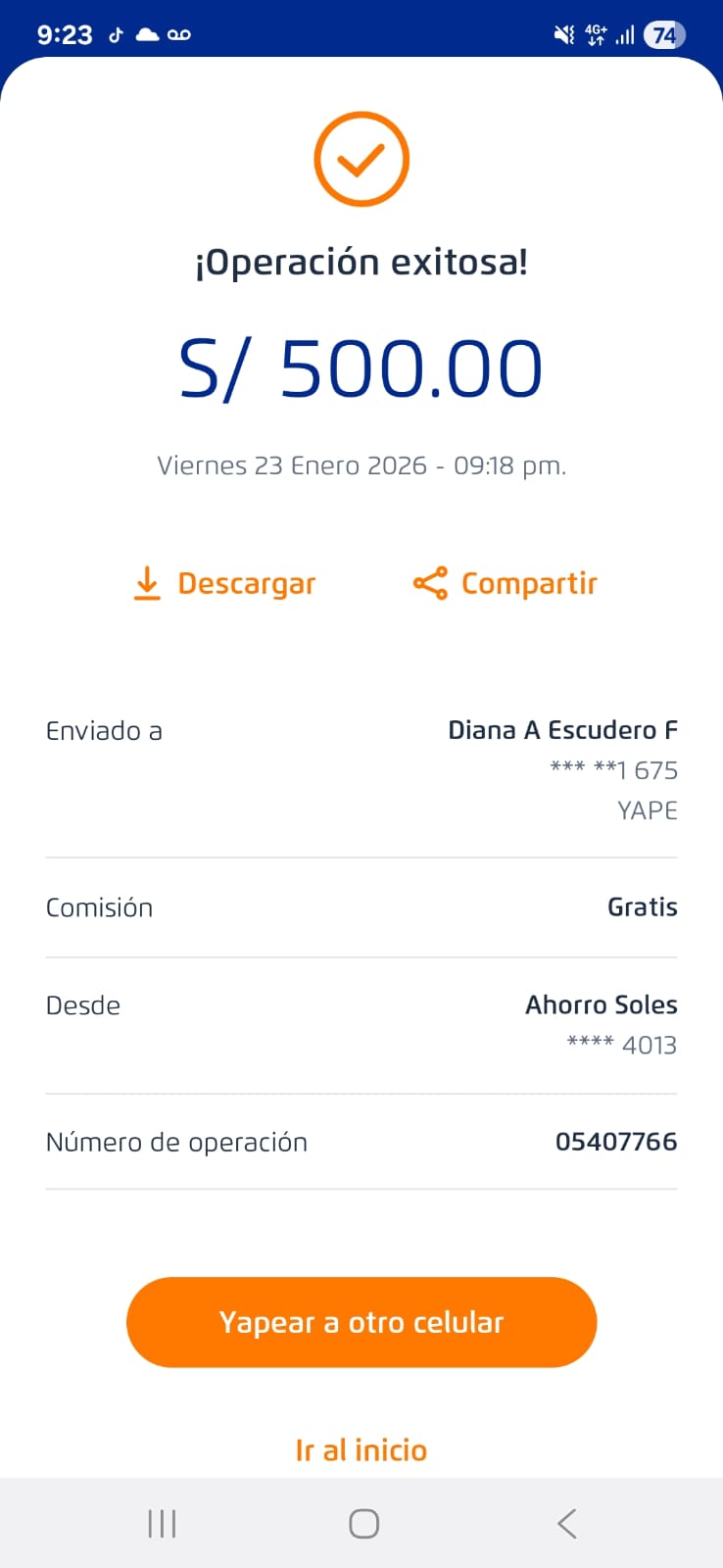Go to home via Ir al inicio
This screenshot has height=1568, width=723.
[361, 1449]
